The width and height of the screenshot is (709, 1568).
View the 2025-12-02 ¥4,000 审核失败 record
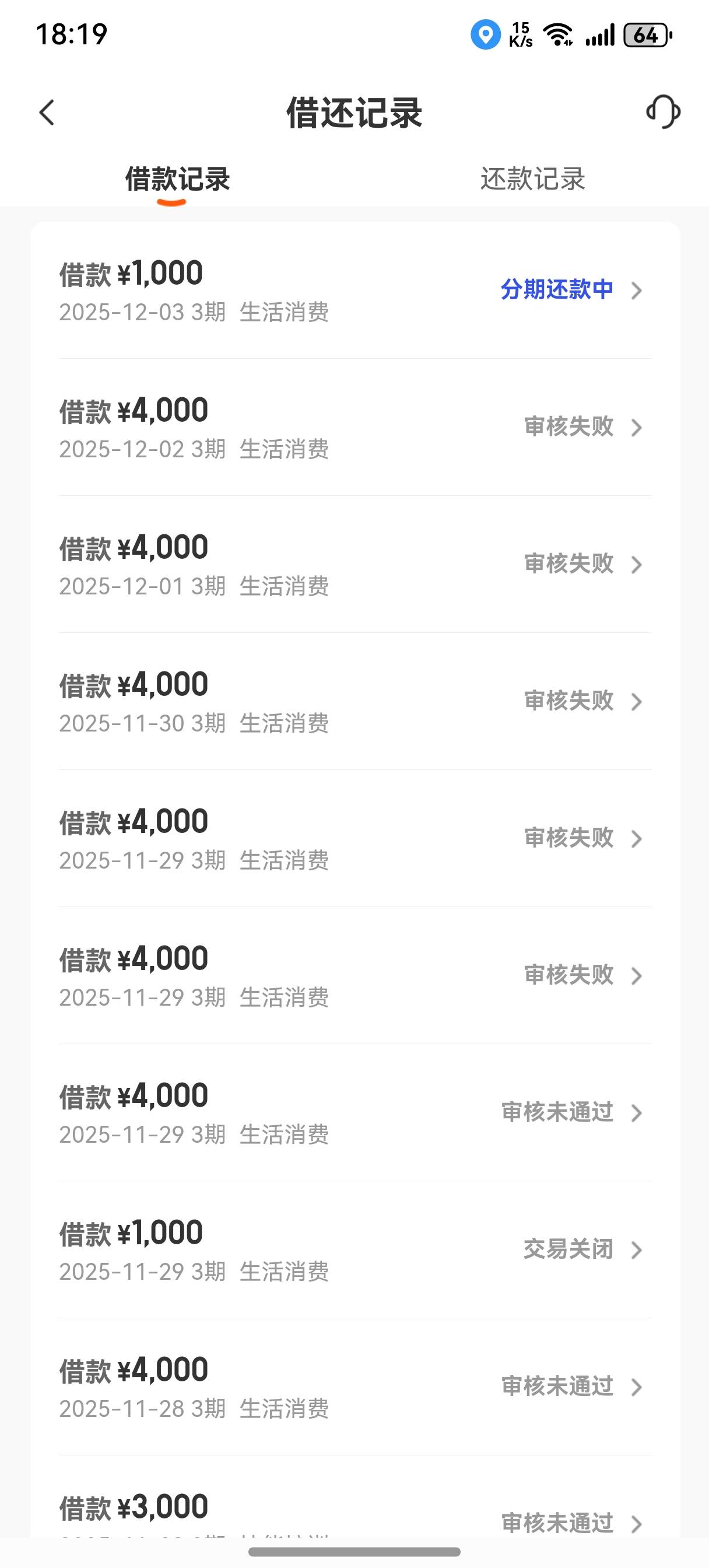click(355, 428)
